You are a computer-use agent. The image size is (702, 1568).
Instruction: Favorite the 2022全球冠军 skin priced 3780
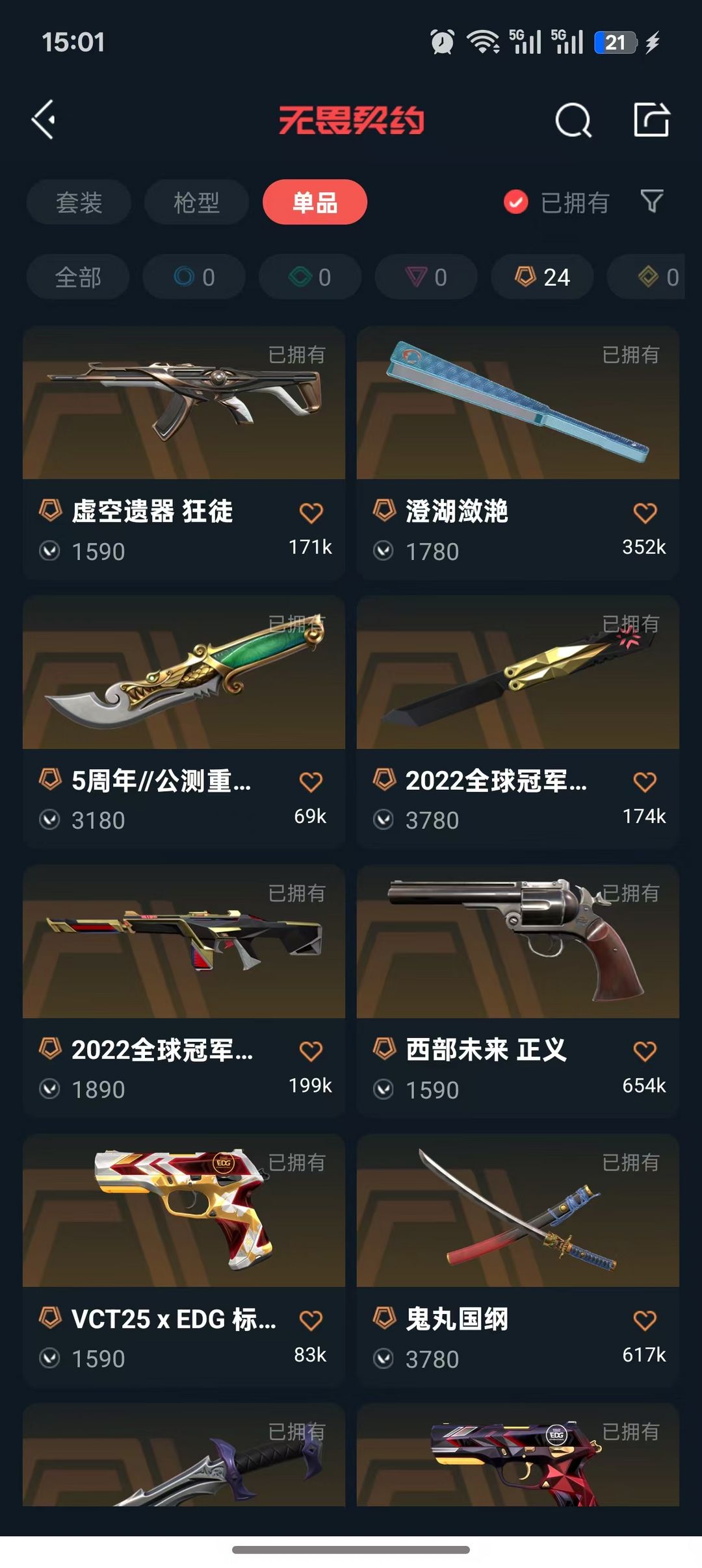[645, 782]
